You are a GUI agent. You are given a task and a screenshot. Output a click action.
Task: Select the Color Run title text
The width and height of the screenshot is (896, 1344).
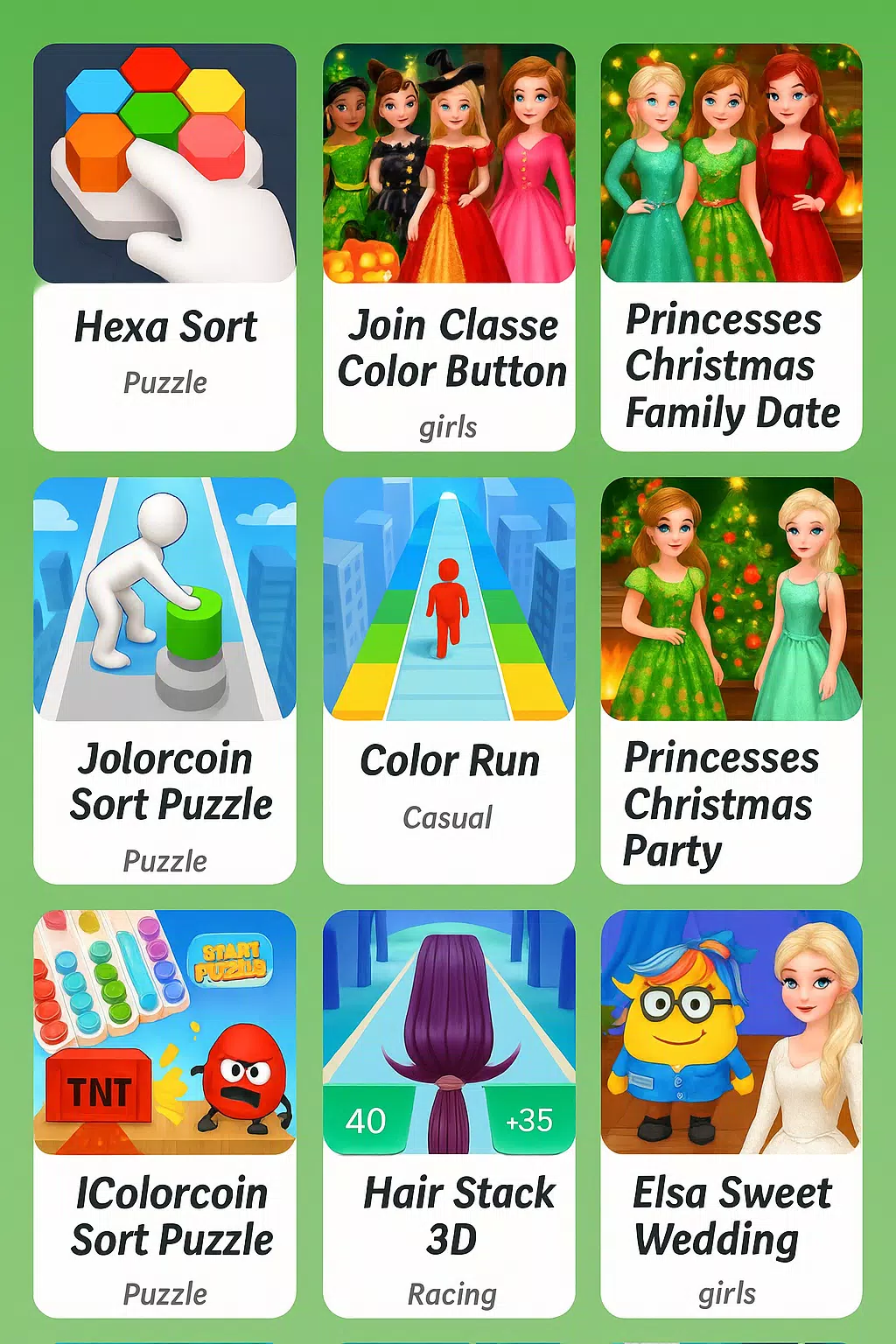pos(449,760)
